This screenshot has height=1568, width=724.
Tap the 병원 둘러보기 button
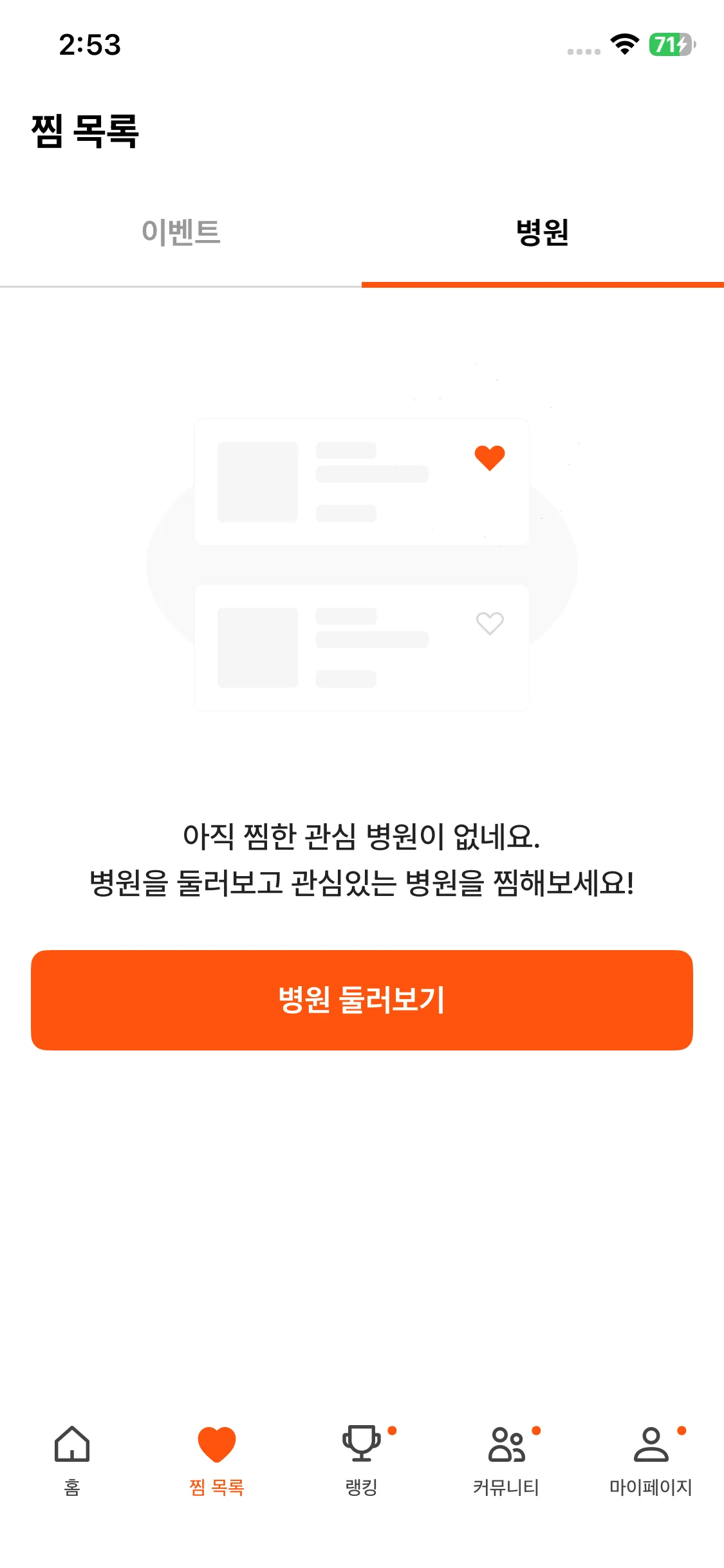pos(362,1000)
